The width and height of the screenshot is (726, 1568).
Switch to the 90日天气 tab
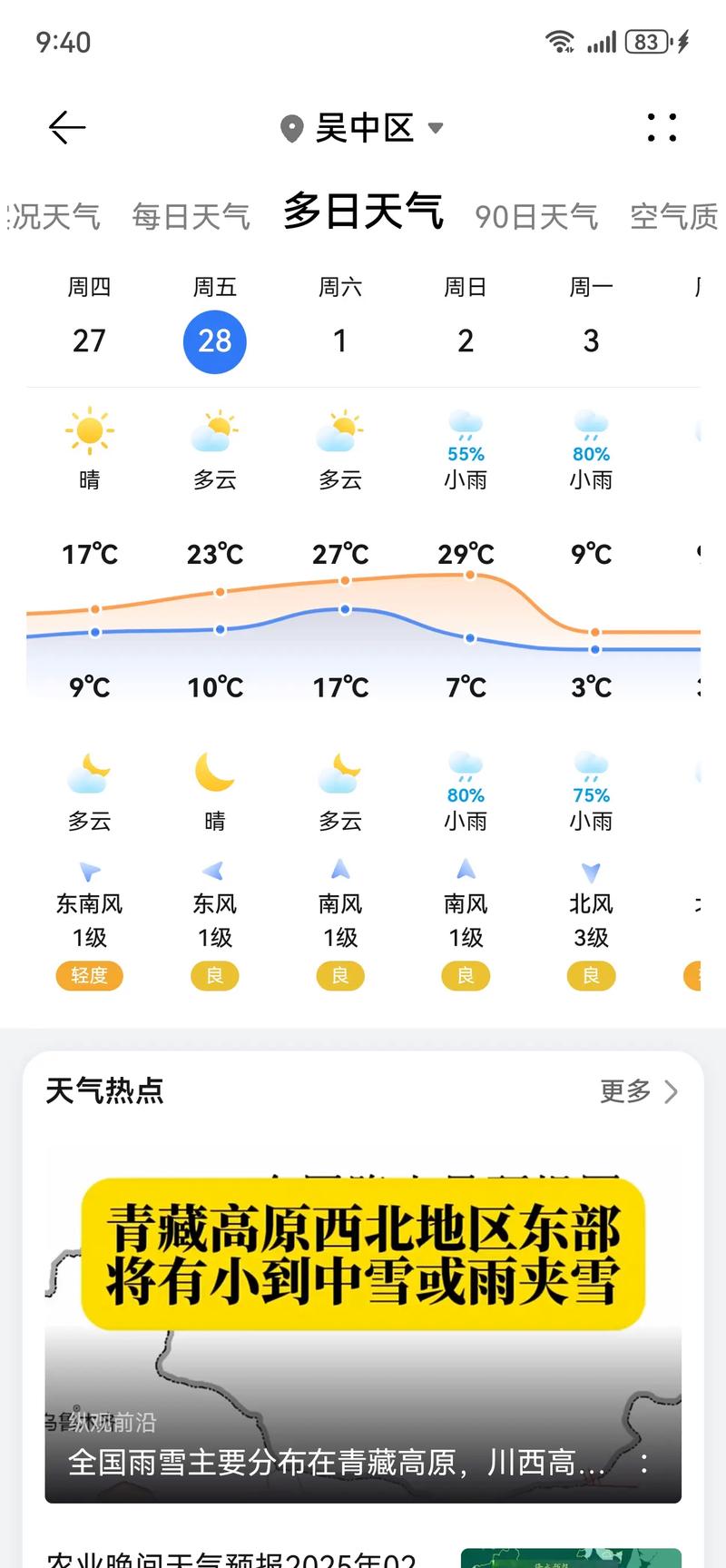click(x=535, y=215)
